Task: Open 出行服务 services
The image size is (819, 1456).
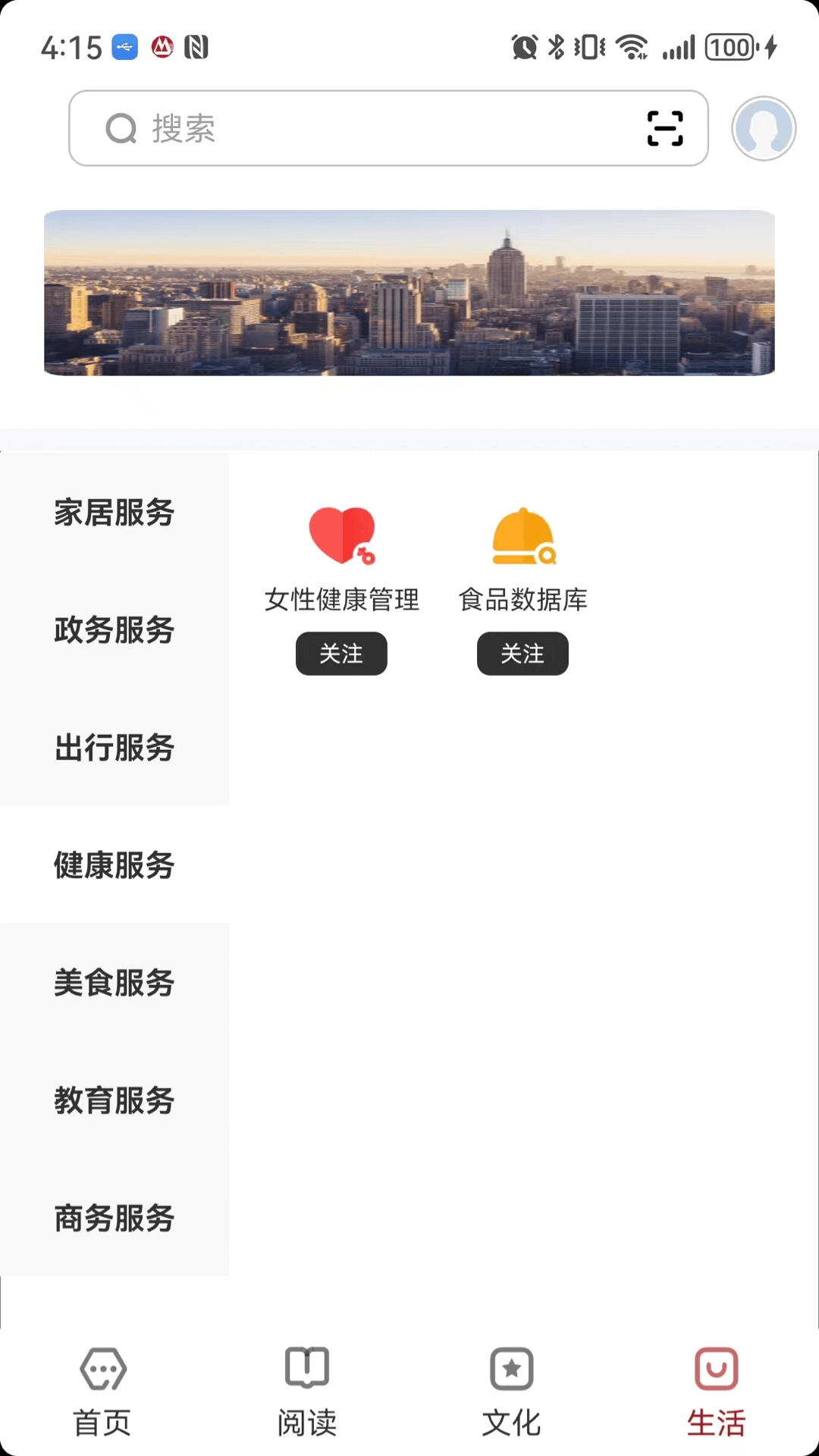Action: coord(114,748)
